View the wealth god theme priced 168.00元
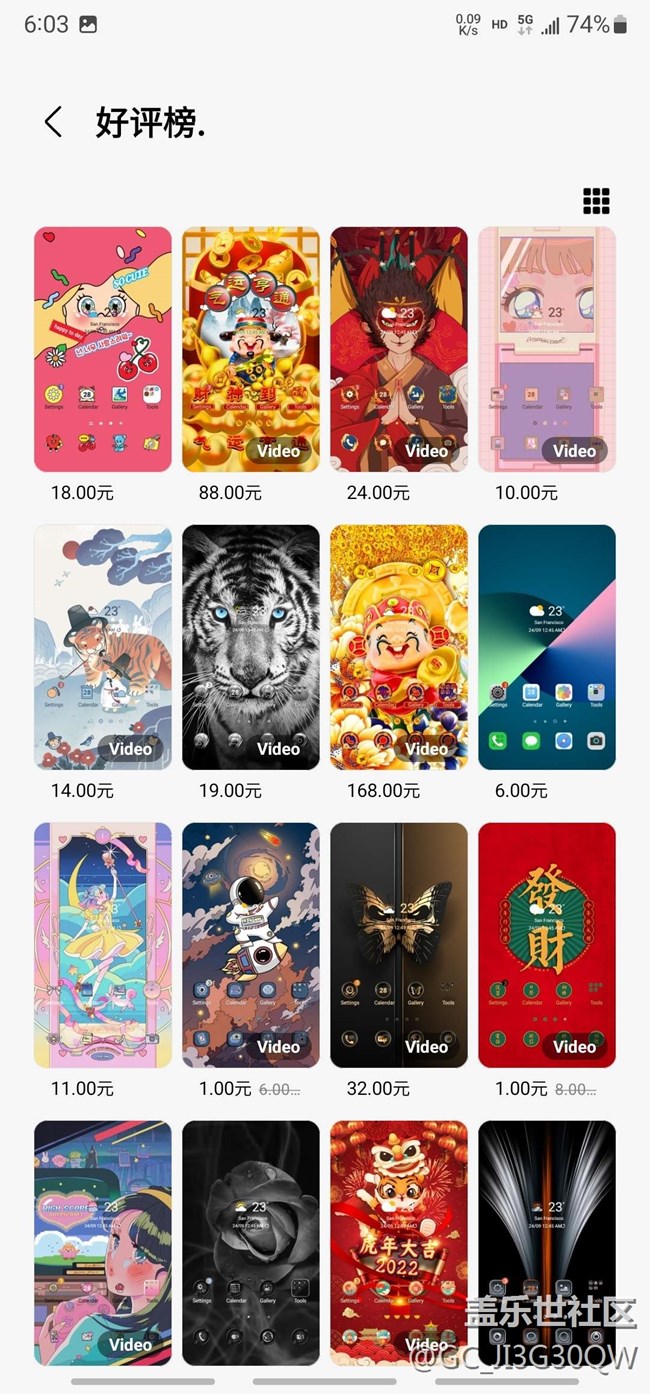Screen dimensions: 650x1394 tap(399, 647)
